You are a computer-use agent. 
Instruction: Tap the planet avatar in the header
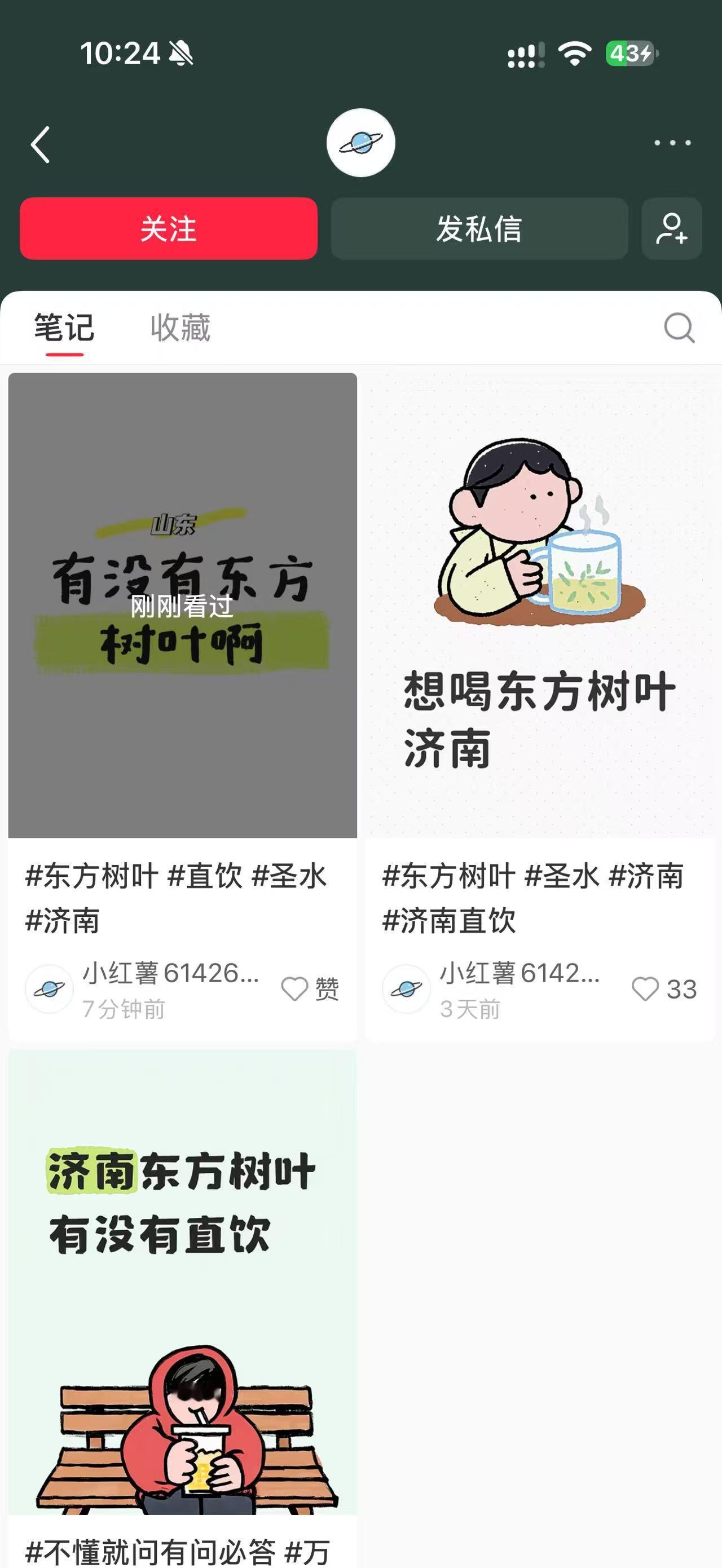click(361, 143)
